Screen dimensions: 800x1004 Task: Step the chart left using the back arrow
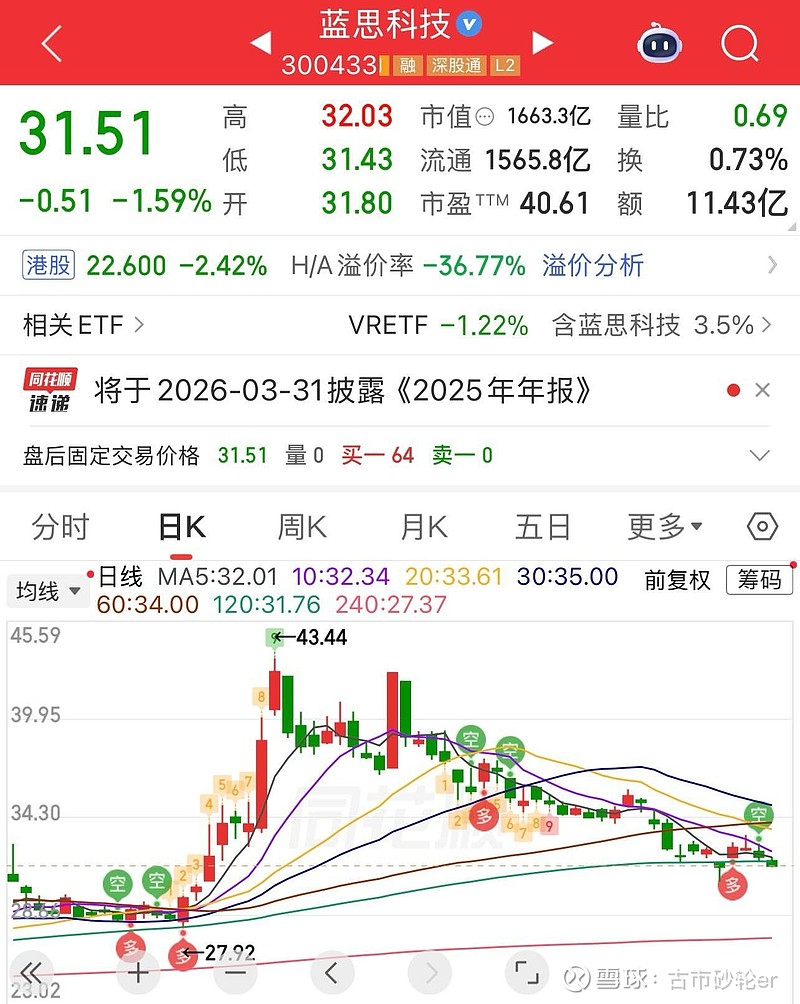click(x=332, y=971)
